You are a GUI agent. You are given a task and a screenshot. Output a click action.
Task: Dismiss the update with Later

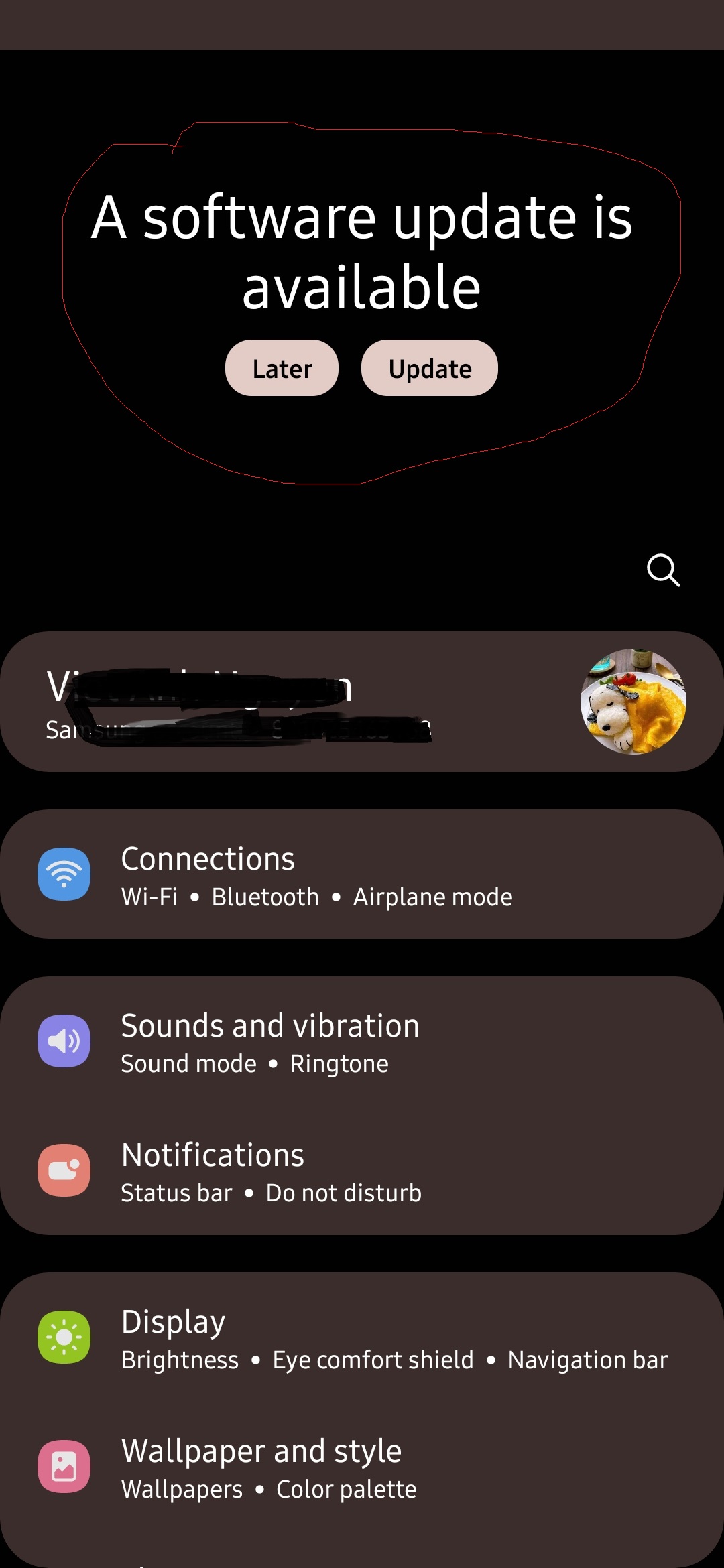[281, 367]
